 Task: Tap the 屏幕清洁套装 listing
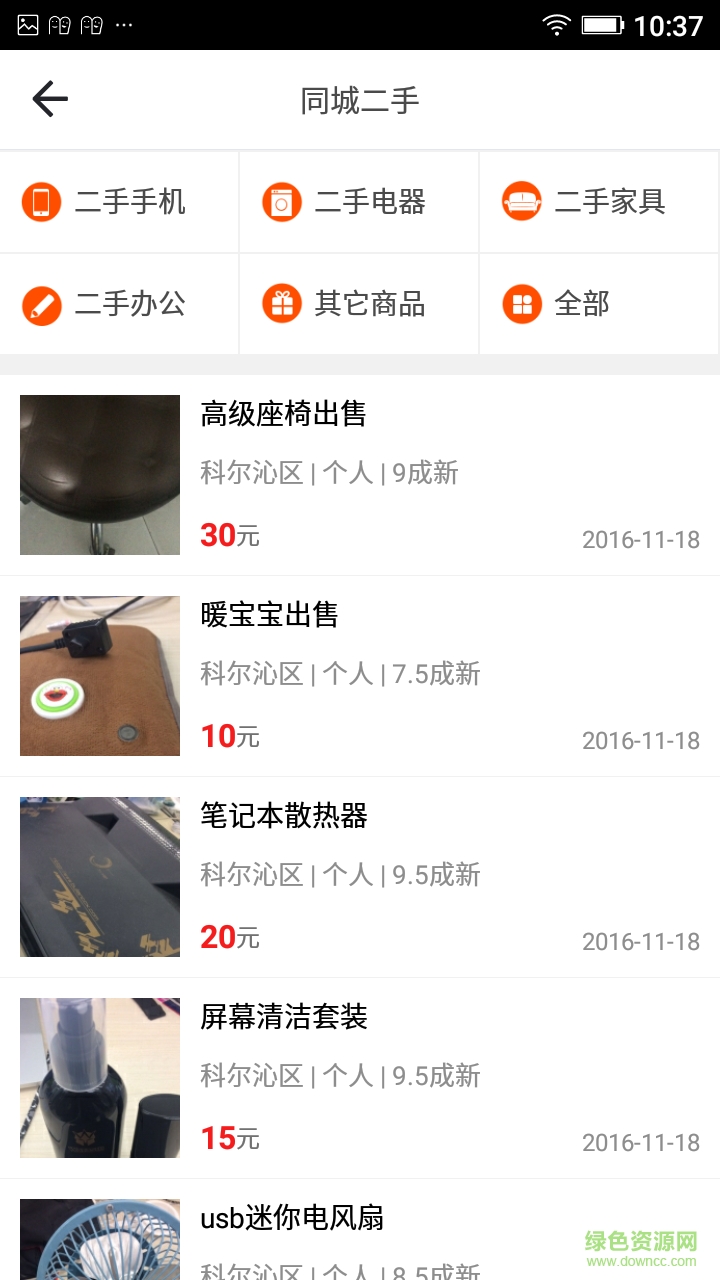(360, 1078)
